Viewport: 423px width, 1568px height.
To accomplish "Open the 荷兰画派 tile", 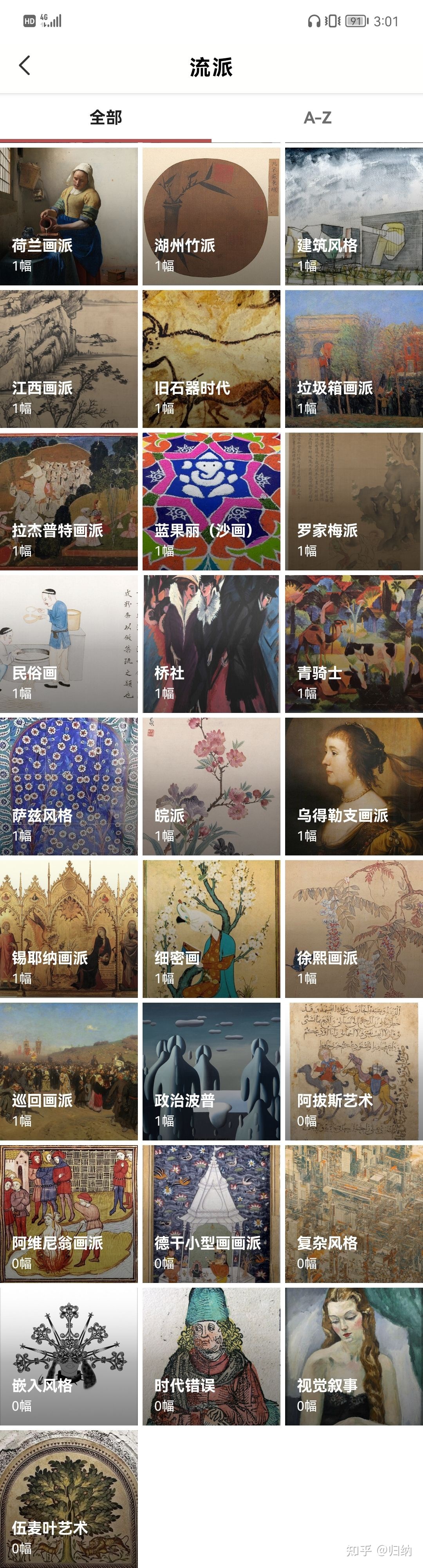I will [x=69, y=216].
